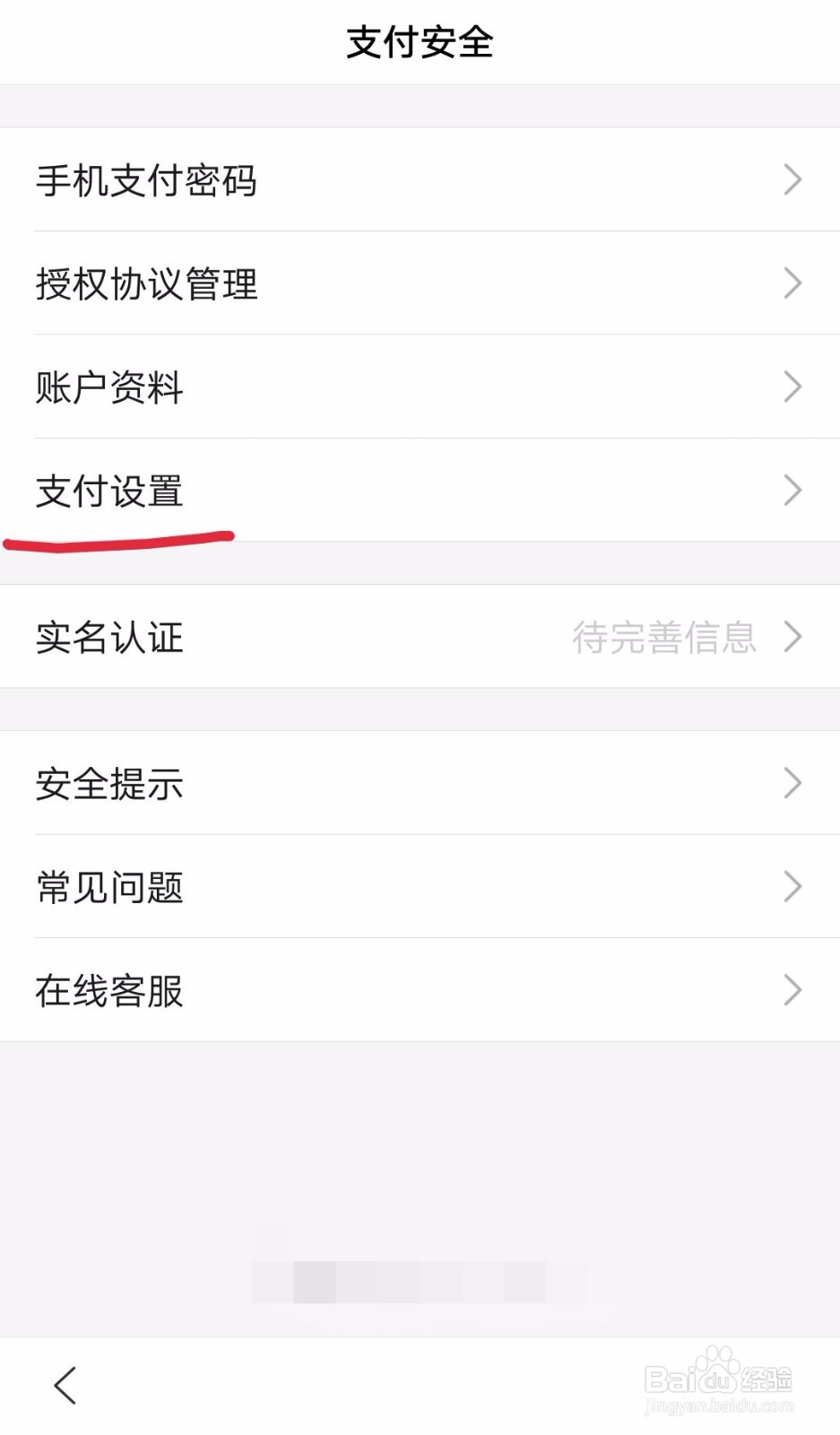Expand the chevron next to 实名认证

792,639
